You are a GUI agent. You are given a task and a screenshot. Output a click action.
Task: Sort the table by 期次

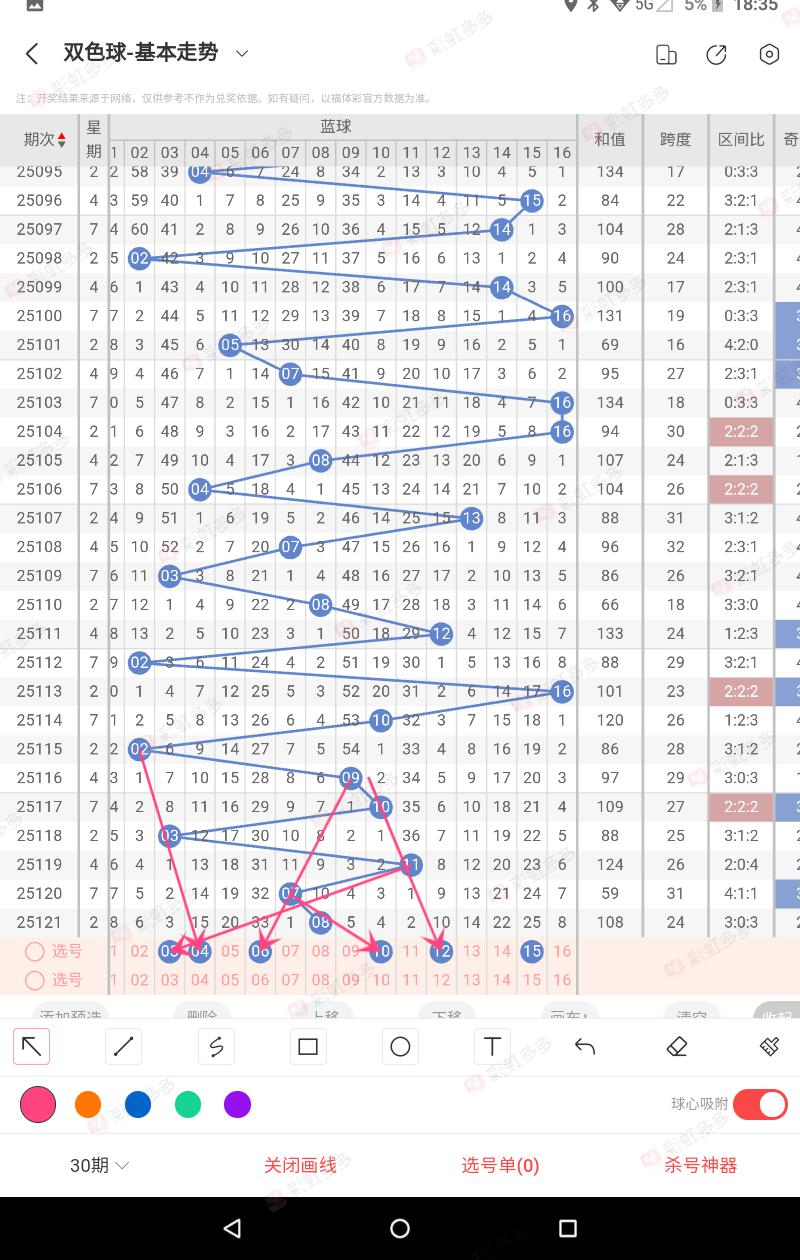coord(45,140)
